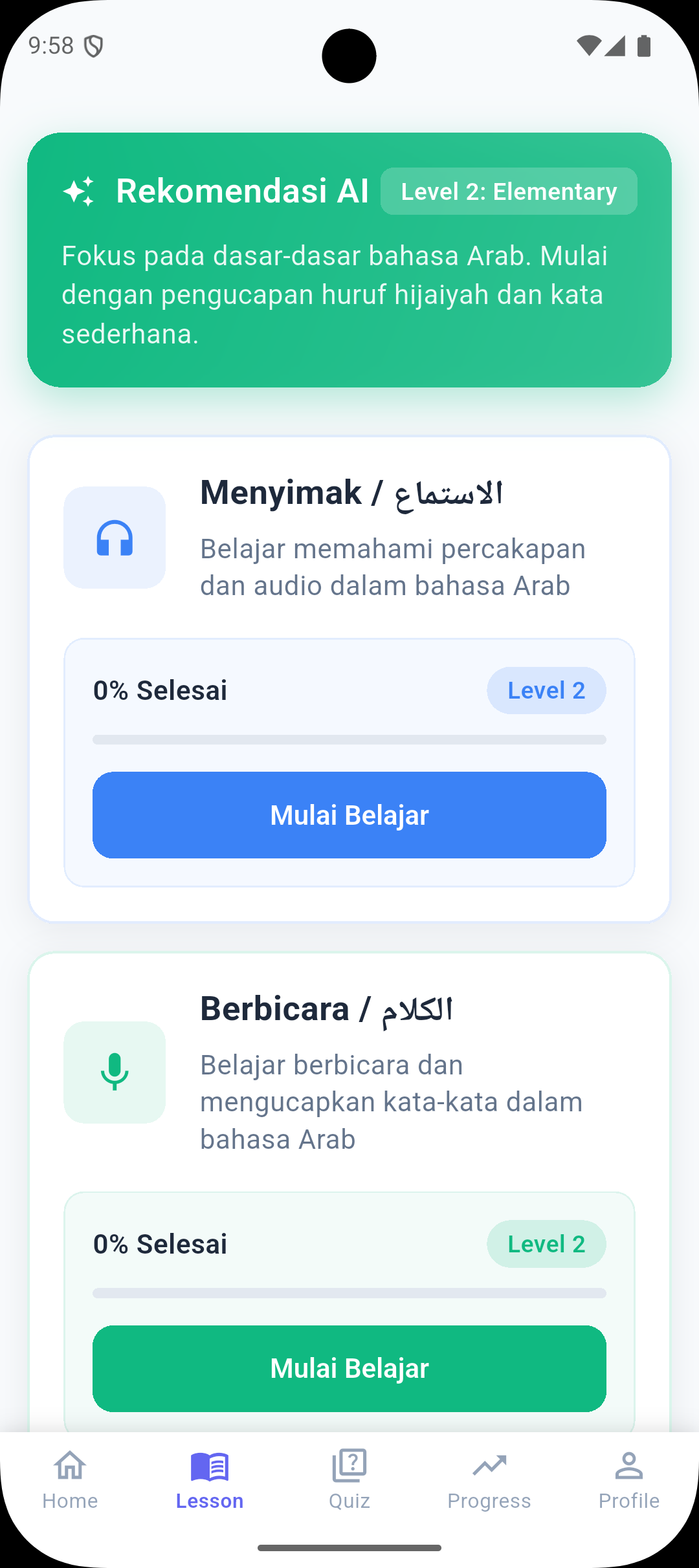Open the Progress tab
The width and height of the screenshot is (699, 1568).
click(x=489, y=1479)
